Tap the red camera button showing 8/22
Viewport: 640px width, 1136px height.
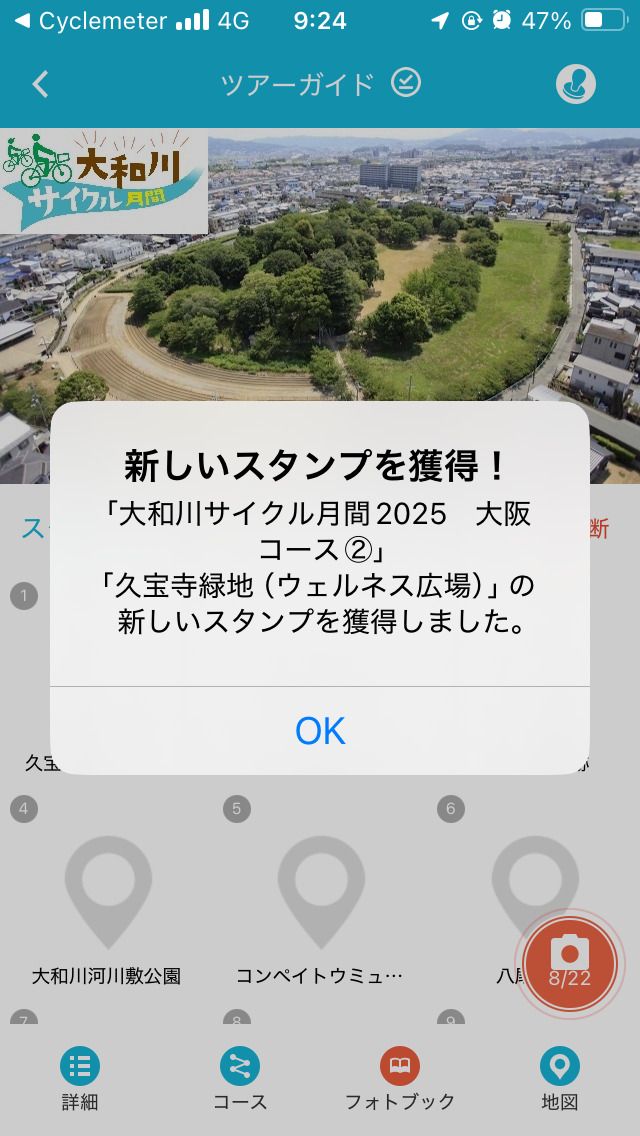(x=570, y=964)
